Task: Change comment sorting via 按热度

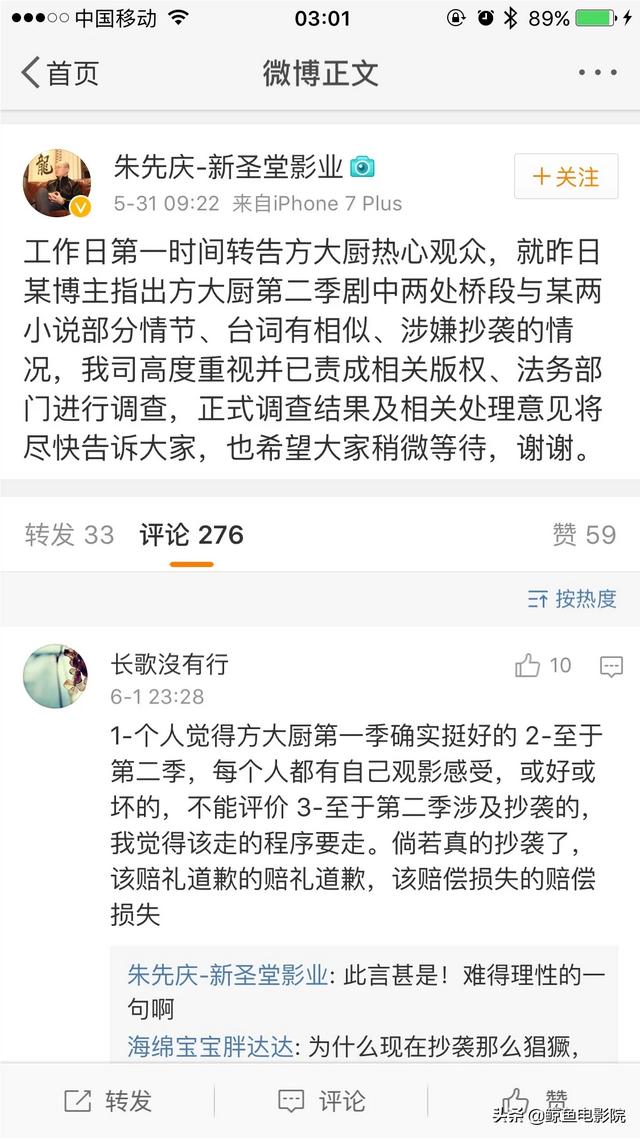Action: coord(572,599)
